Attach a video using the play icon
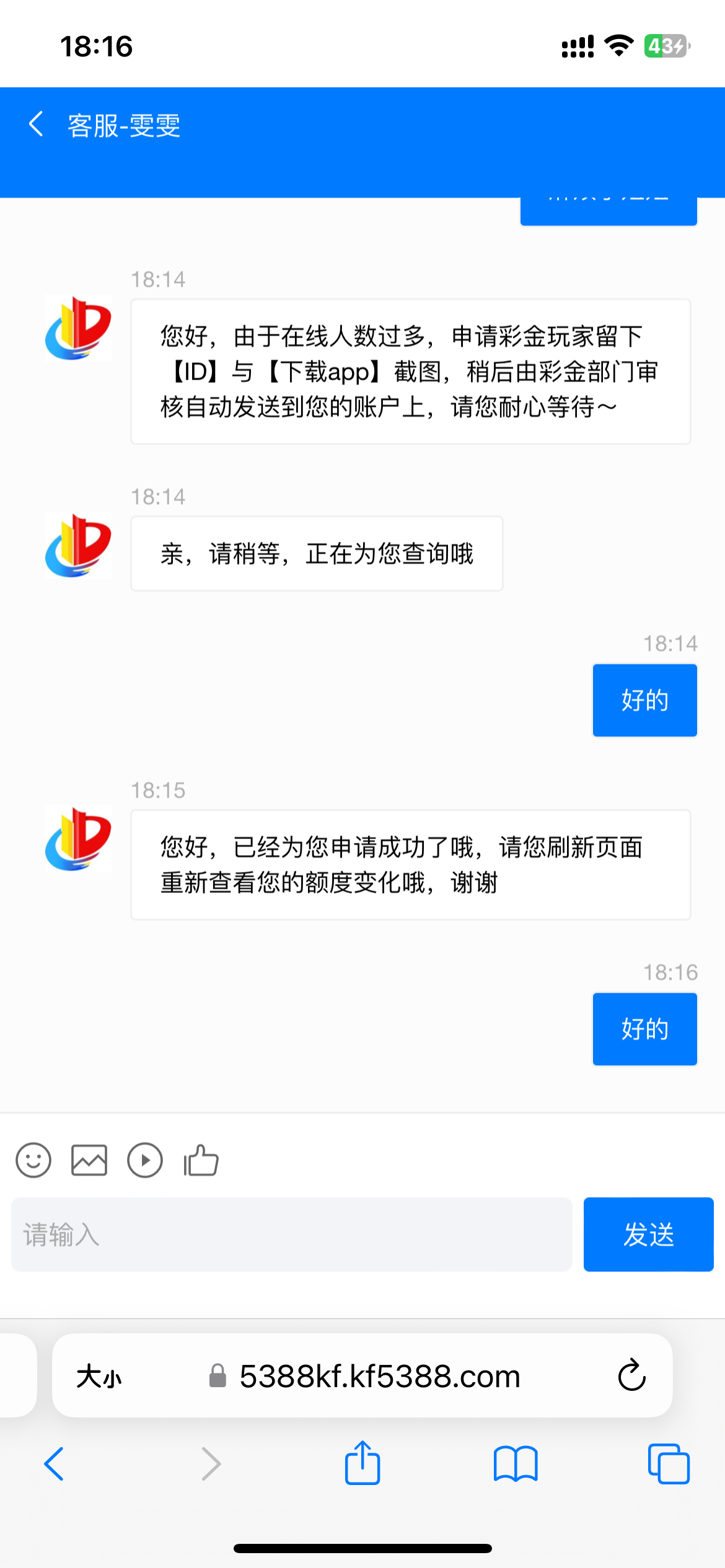Screen dimensions: 725x1568 tap(145, 1160)
